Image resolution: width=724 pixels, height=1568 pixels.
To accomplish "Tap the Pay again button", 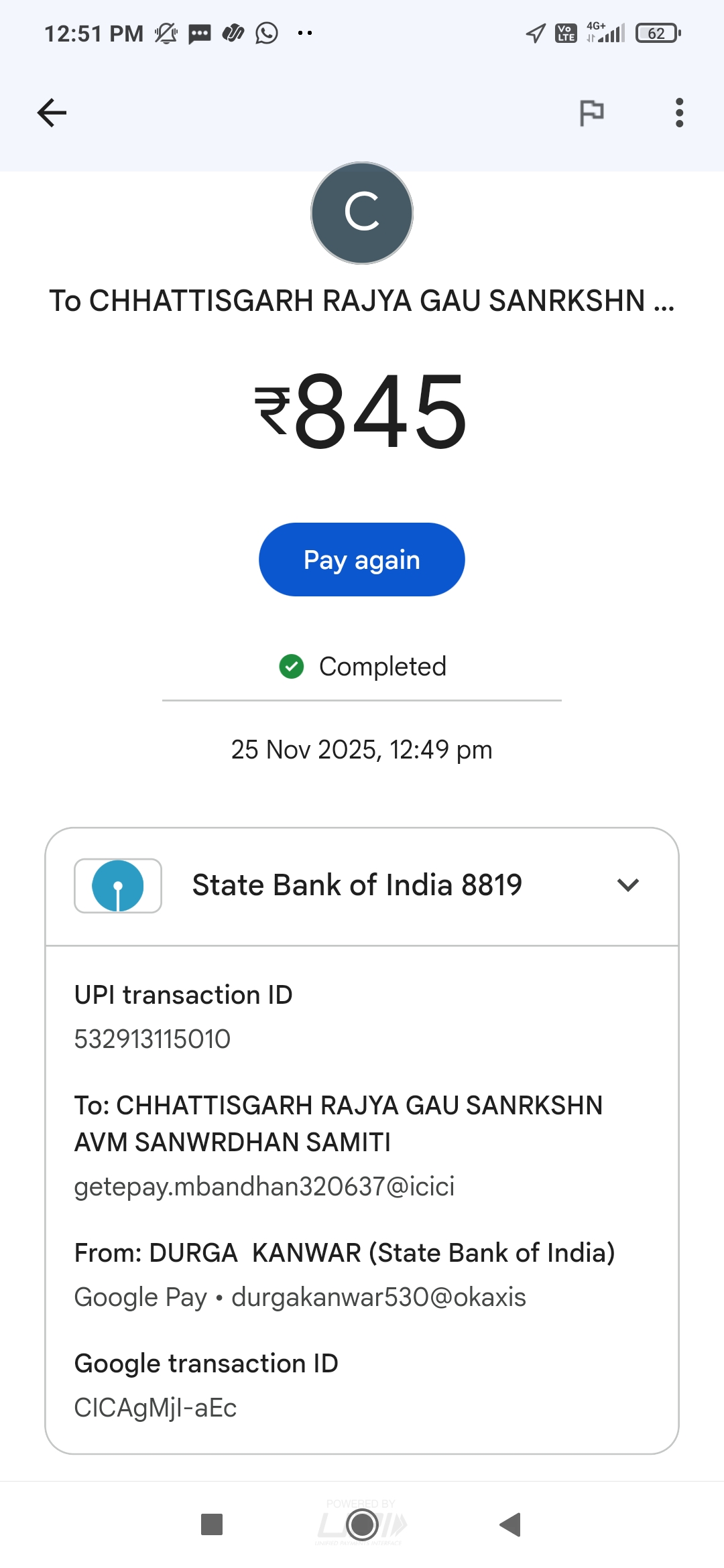I will click(361, 560).
